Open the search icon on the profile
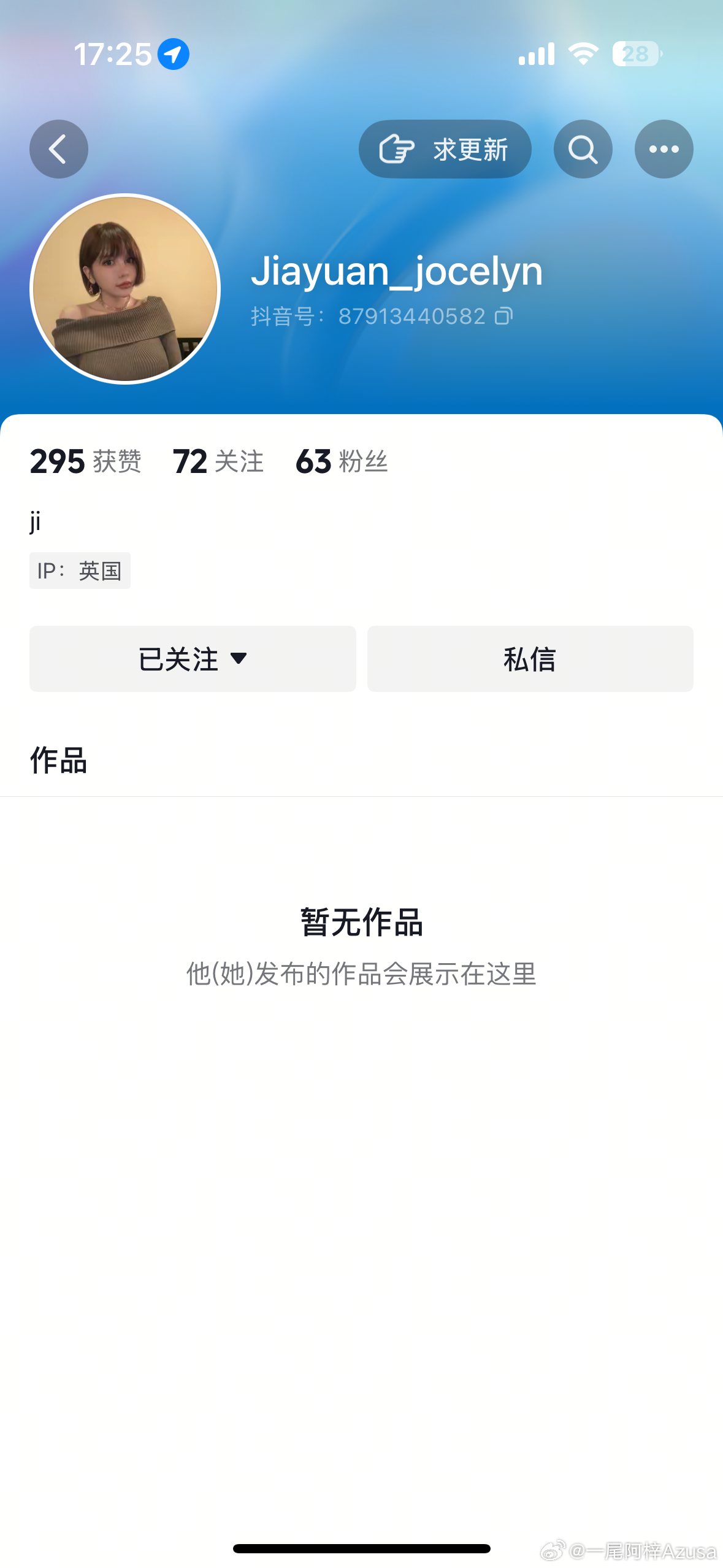 tap(583, 149)
